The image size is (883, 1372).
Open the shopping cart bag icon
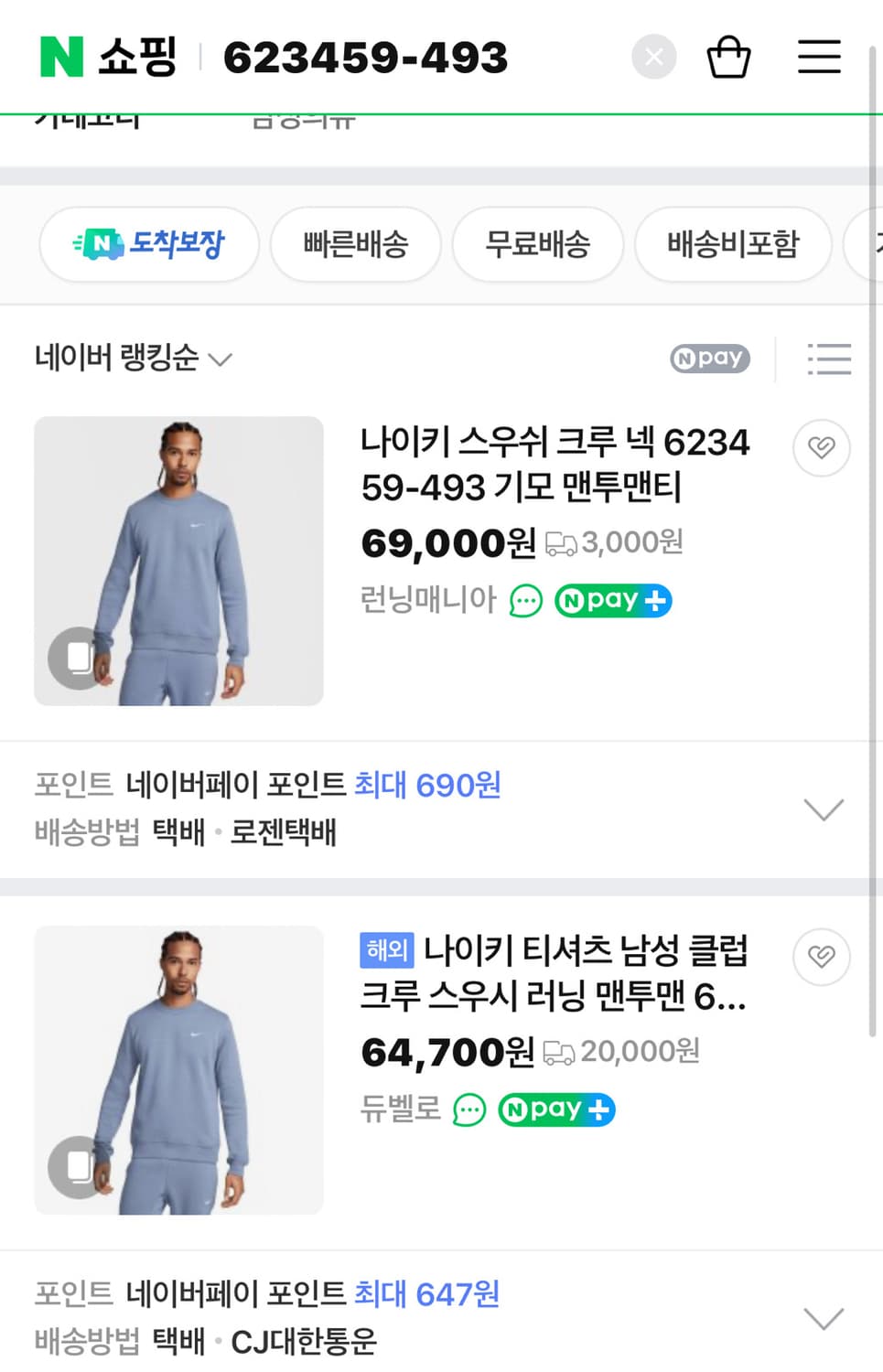[728, 57]
